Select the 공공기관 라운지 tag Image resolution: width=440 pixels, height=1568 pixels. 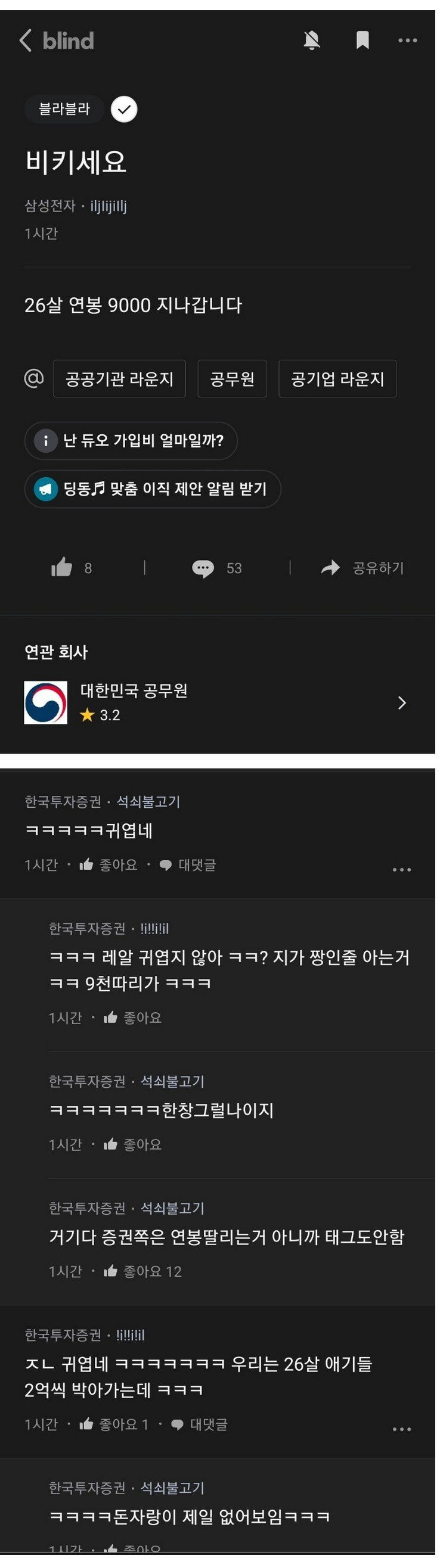[119, 379]
